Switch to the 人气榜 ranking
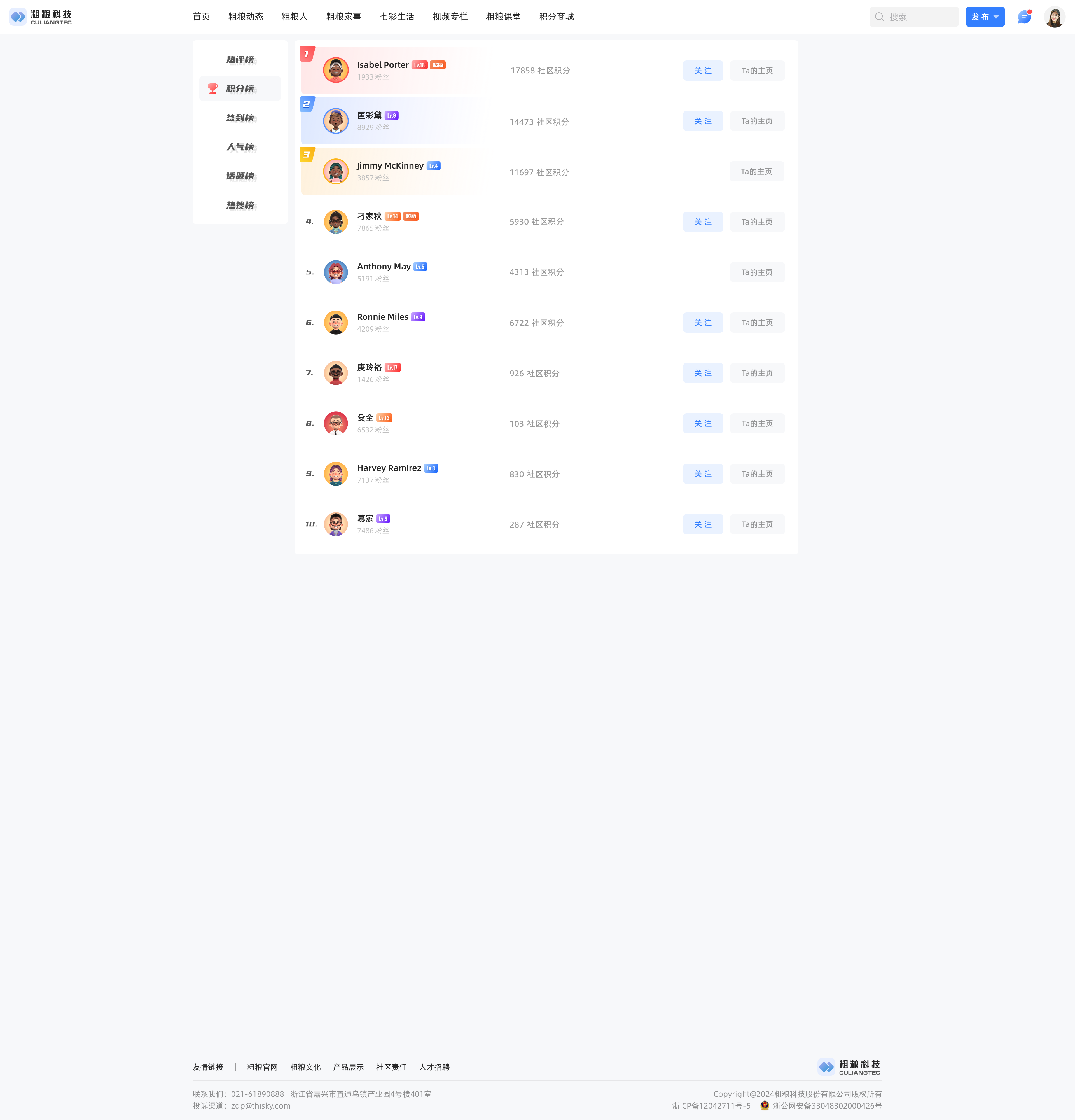1075x1120 pixels. click(x=240, y=147)
